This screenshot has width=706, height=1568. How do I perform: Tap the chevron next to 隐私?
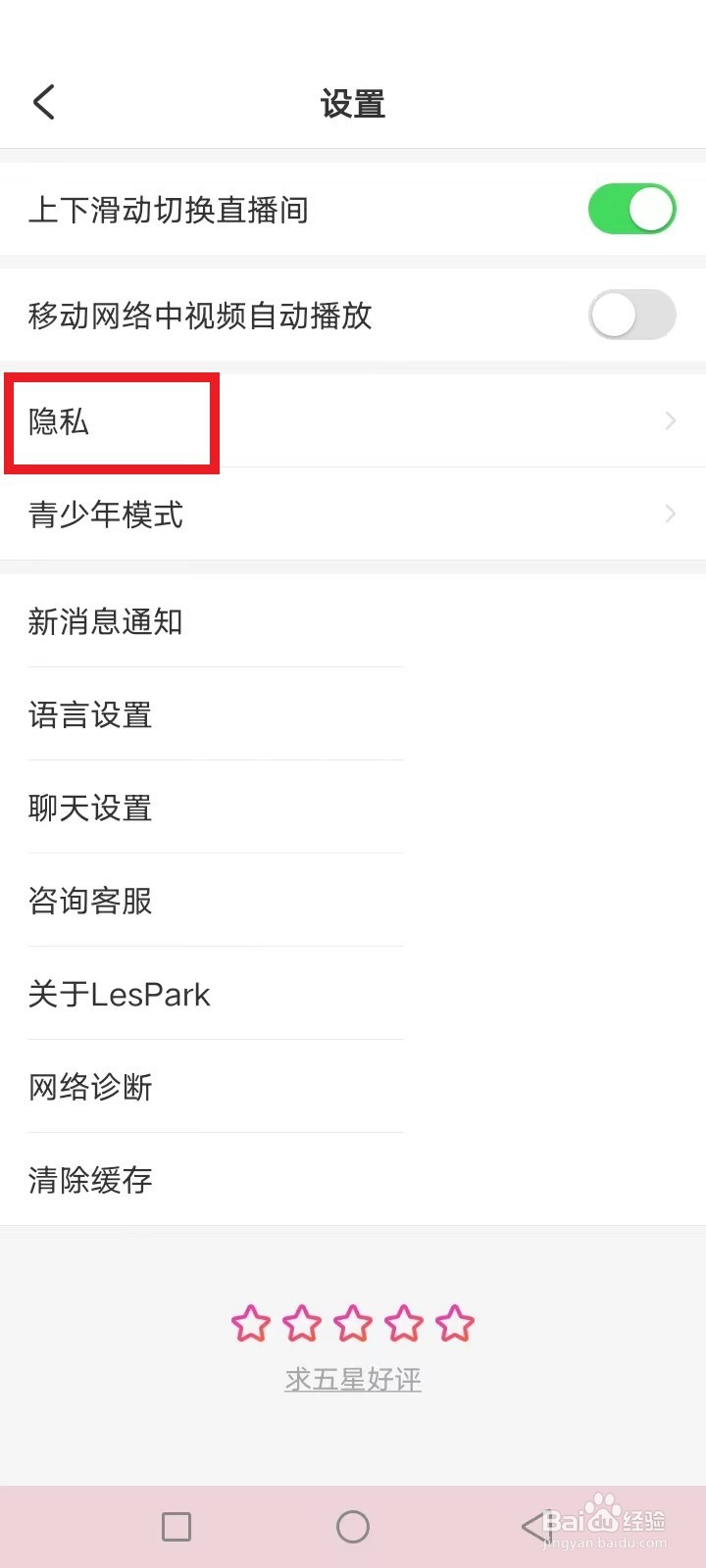670,420
